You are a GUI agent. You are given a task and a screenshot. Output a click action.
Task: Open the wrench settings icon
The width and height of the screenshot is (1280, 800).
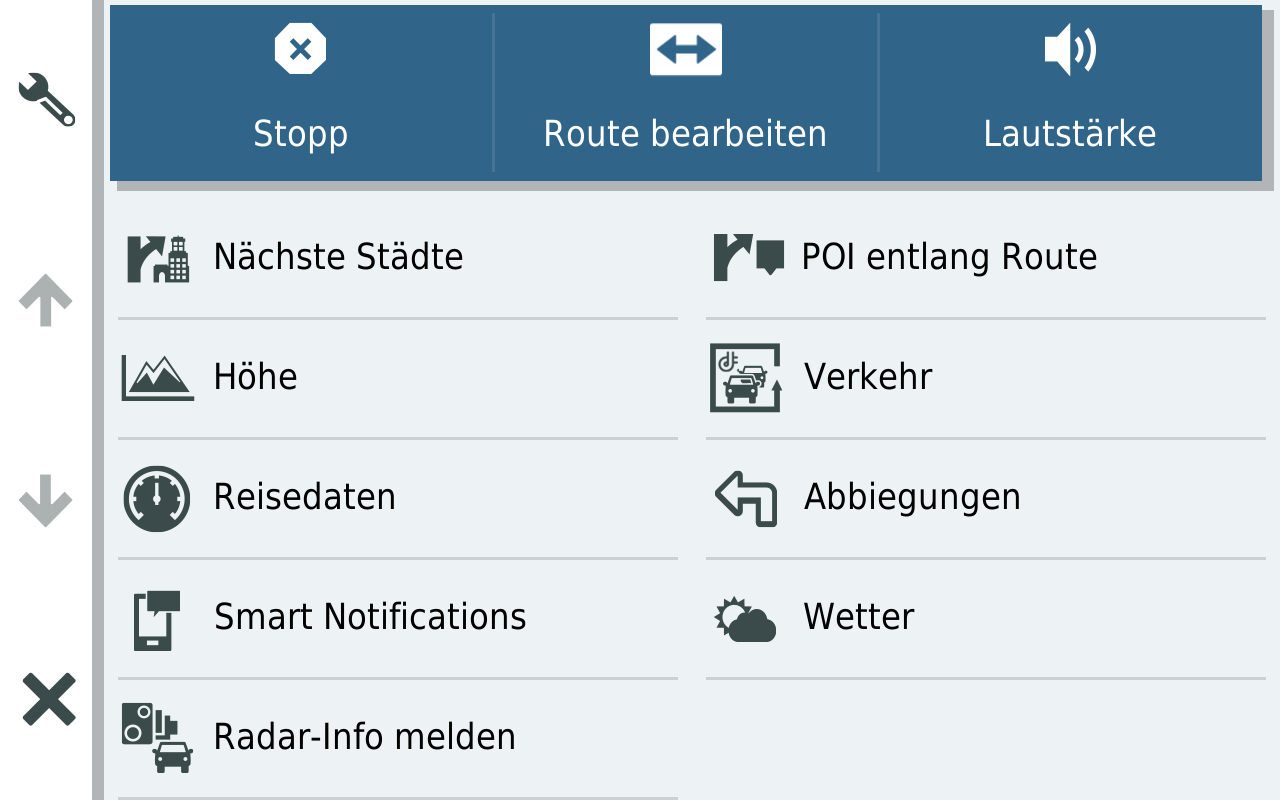[x=47, y=99]
